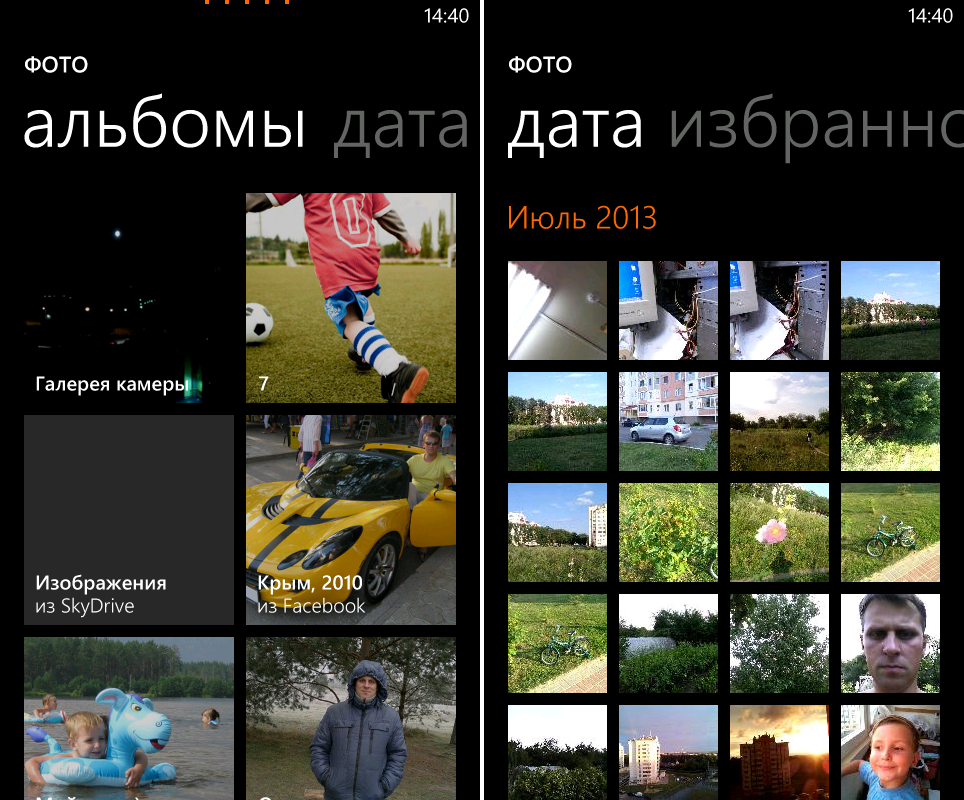Tap the Июль 2013 month header
Screen dimensions: 964x800
582,217
